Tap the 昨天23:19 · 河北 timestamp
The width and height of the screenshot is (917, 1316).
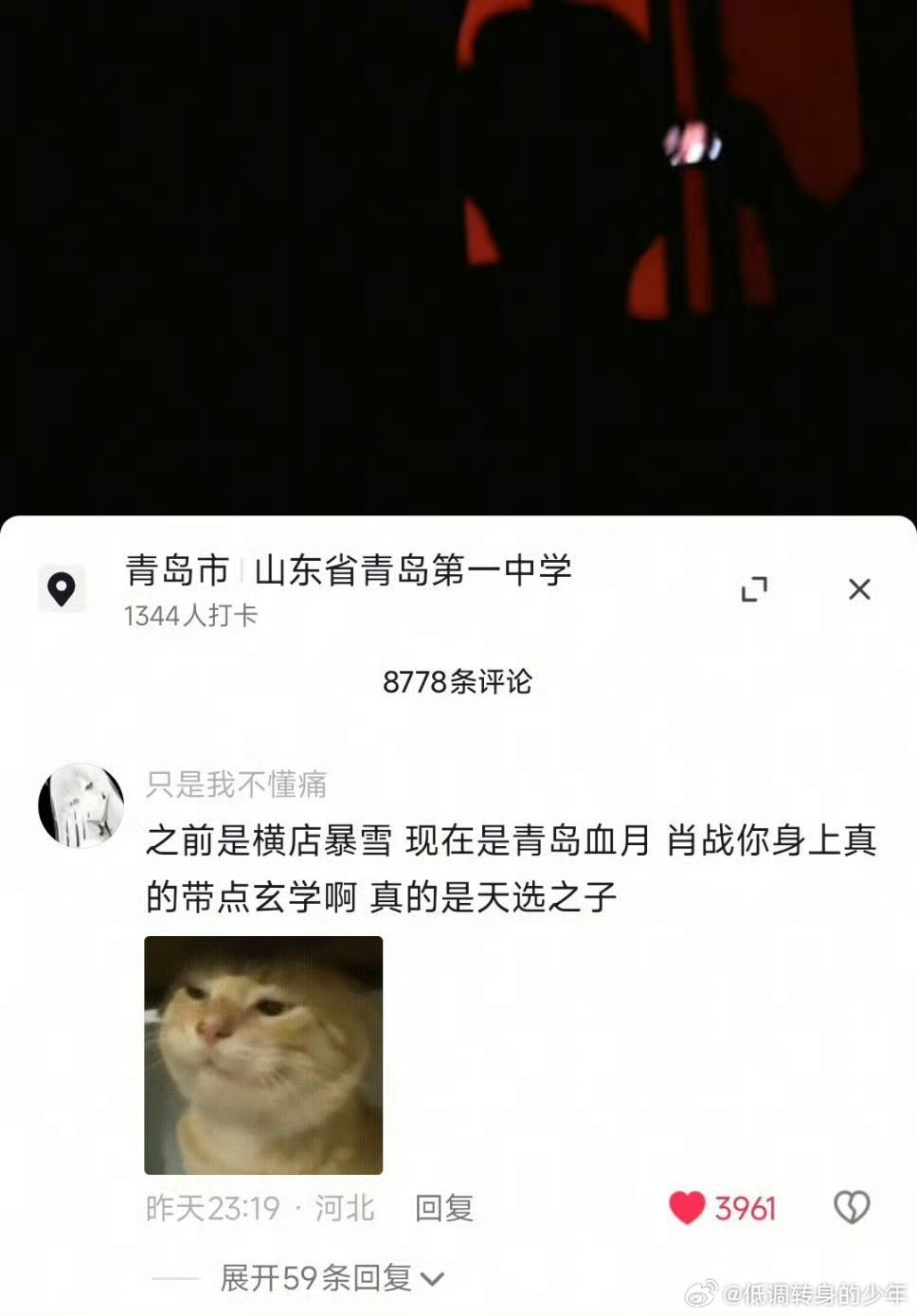tap(261, 1207)
